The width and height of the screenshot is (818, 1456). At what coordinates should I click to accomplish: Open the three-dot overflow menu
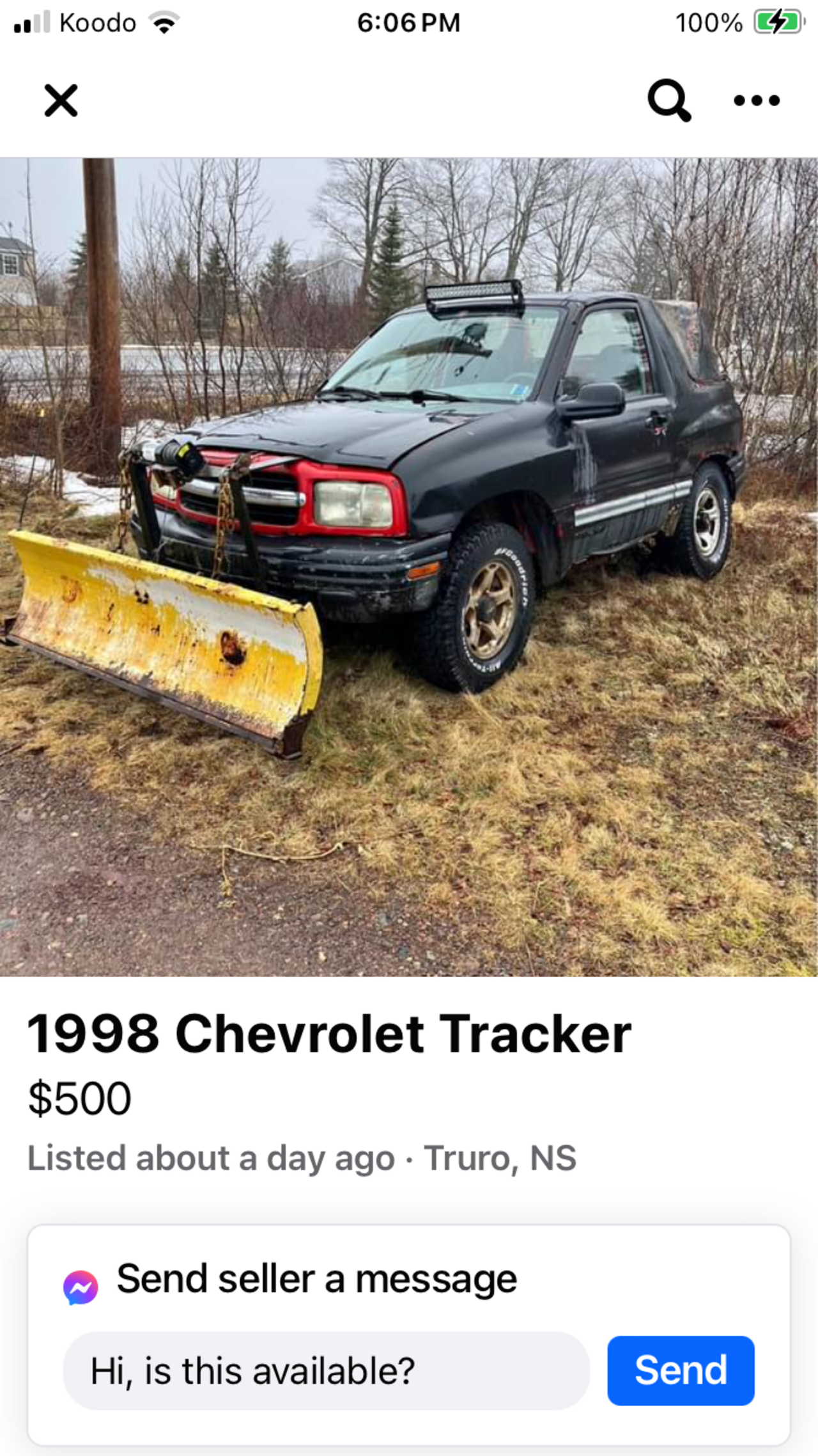coord(757,100)
